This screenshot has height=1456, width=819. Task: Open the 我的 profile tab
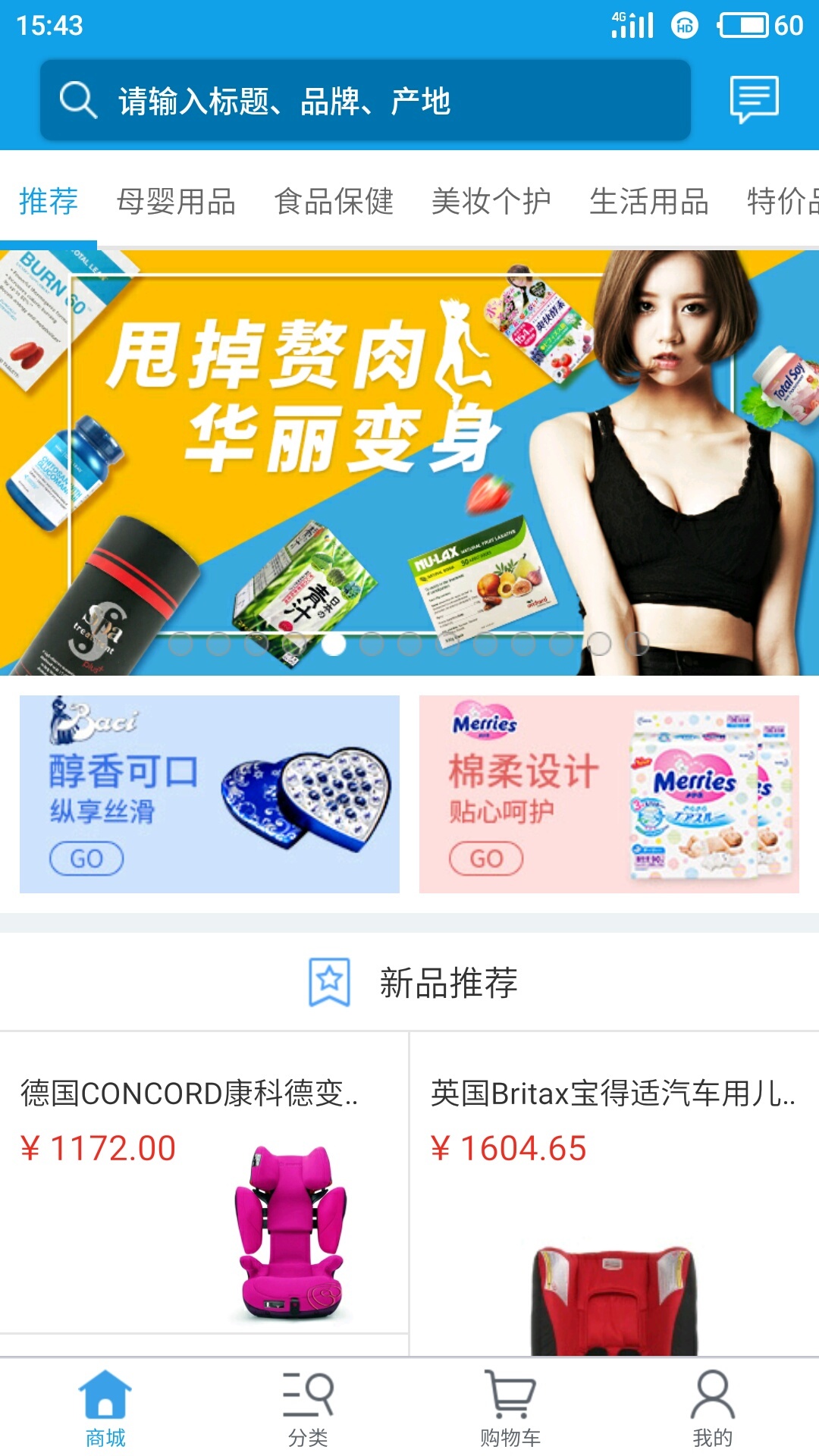pyautogui.click(x=712, y=1407)
